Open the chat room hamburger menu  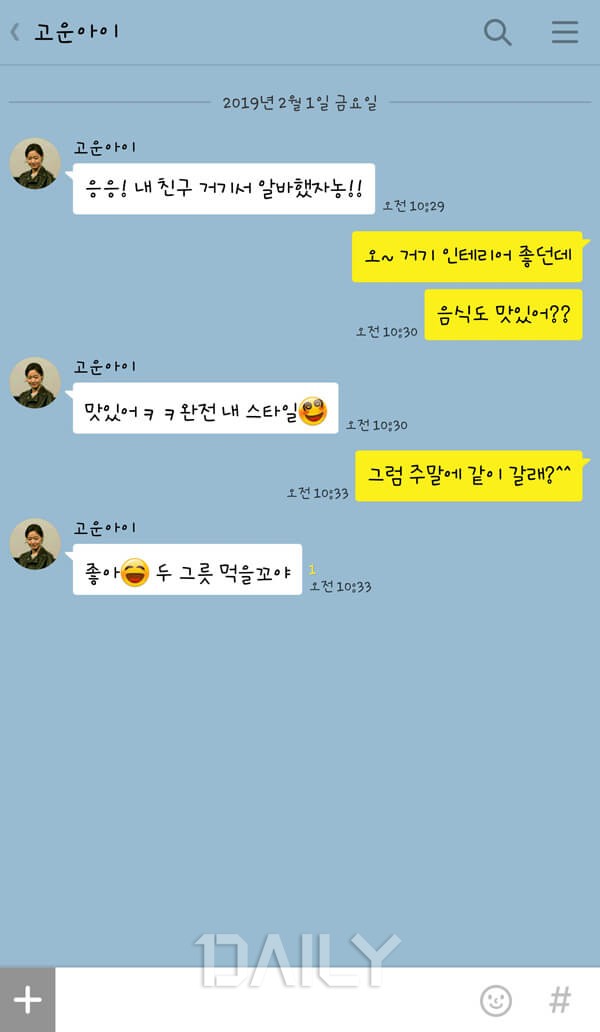point(565,32)
